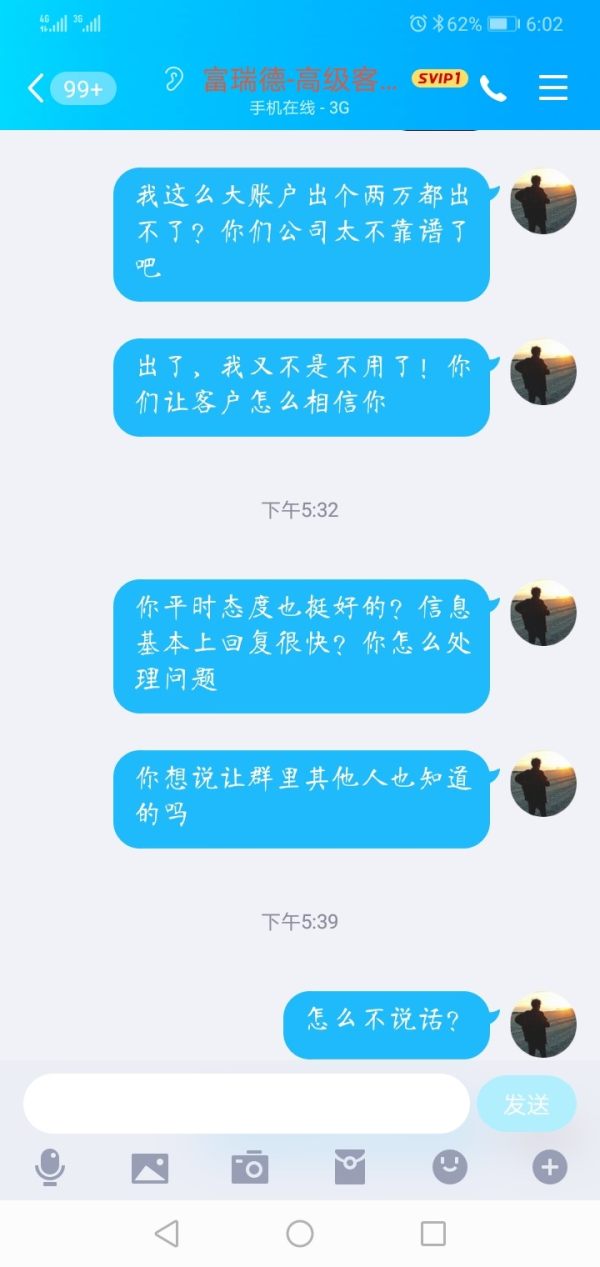Open the emoji panel

pos(450,1166)
